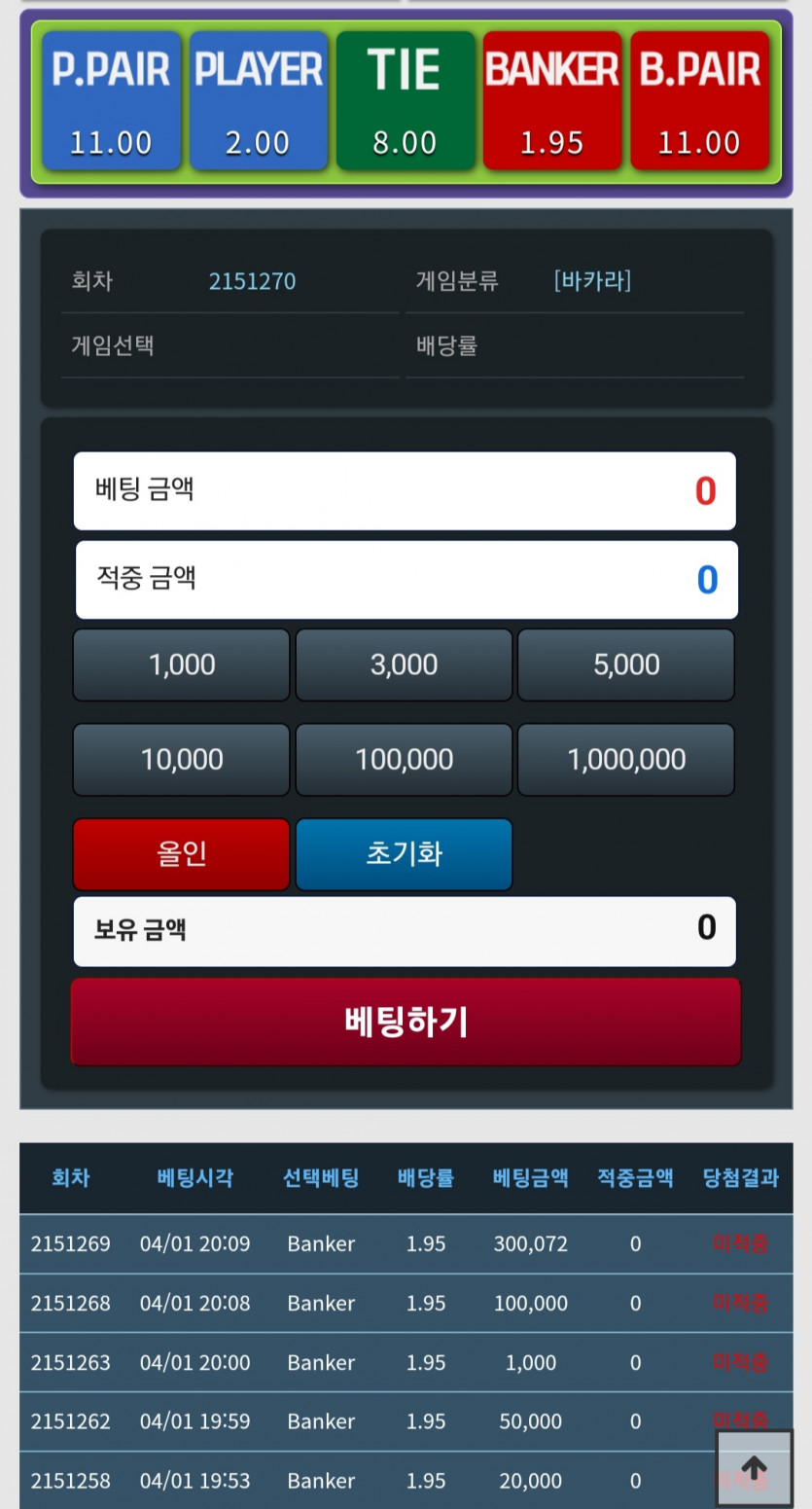The image size is (812, 1509).
Task: Tap the 5,000 amount button
Action: coord(625,665)
